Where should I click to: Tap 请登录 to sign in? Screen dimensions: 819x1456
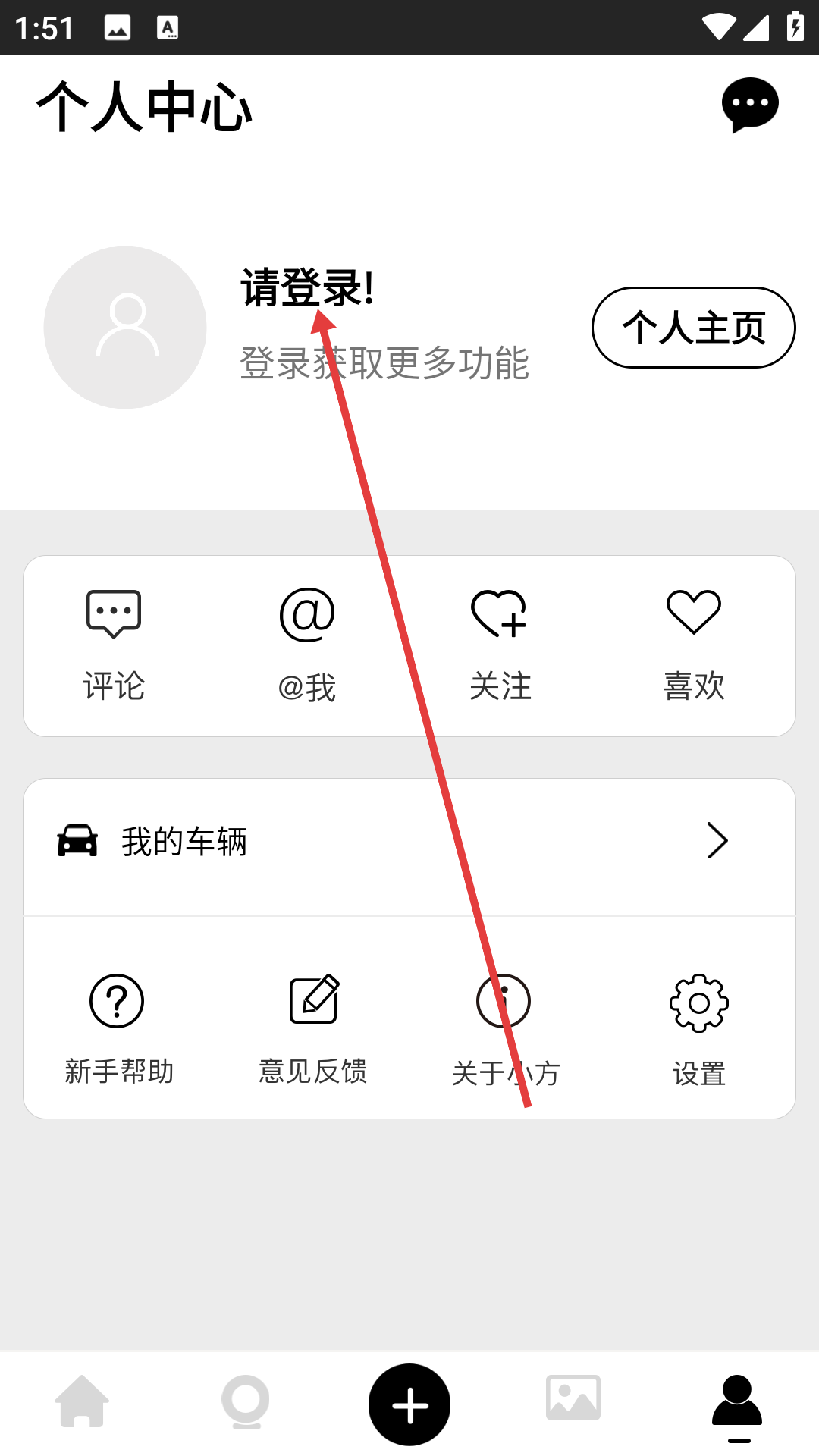point(307,288)
